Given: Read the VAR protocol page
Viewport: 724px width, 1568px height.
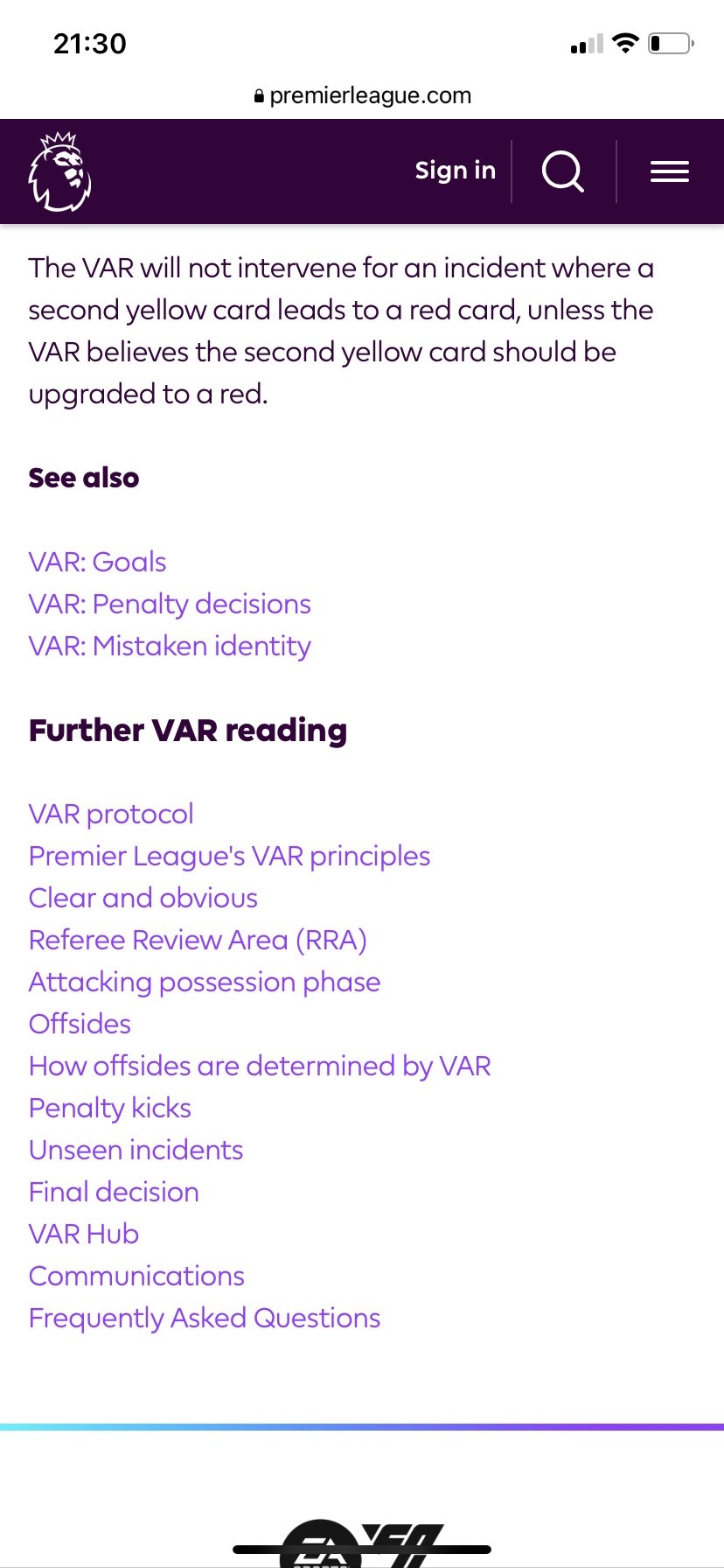Looking at the screenshot, I should tap(111, 814).
